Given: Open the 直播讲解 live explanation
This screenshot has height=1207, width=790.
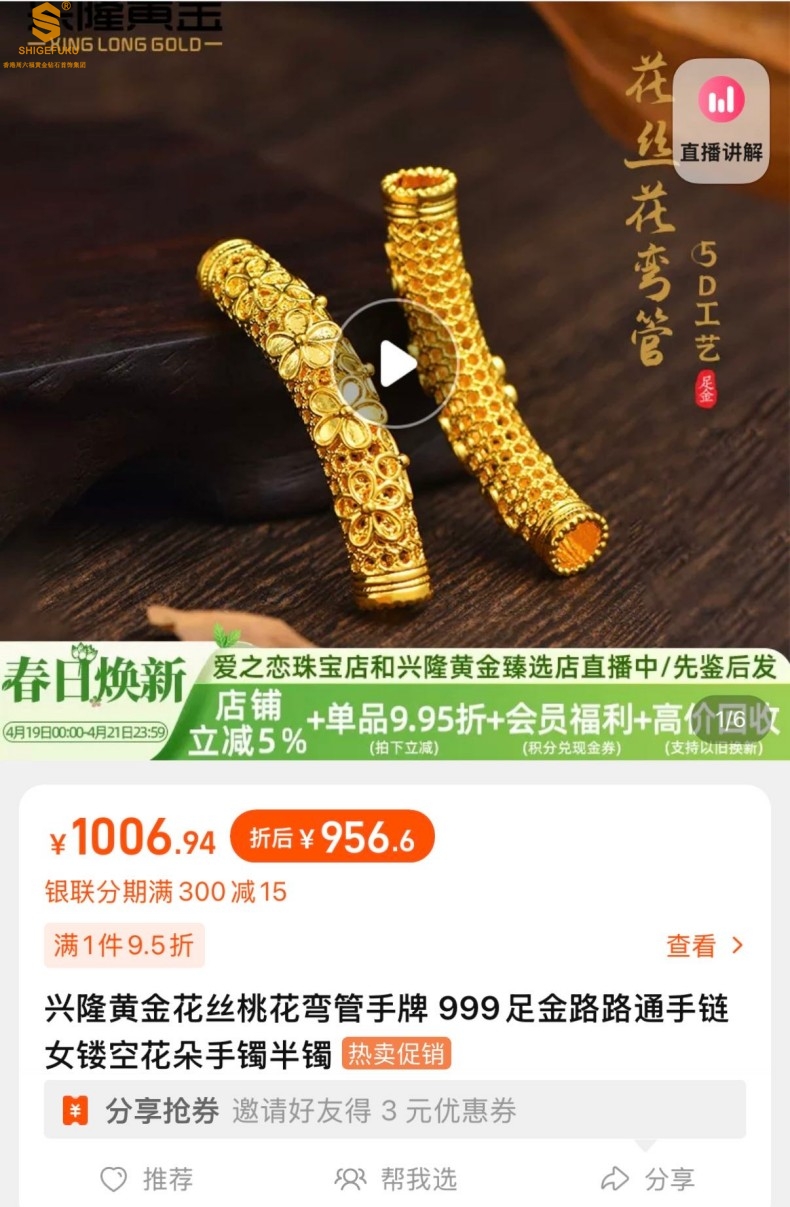Looking at the screenshot, I should (x=721, y=121).
